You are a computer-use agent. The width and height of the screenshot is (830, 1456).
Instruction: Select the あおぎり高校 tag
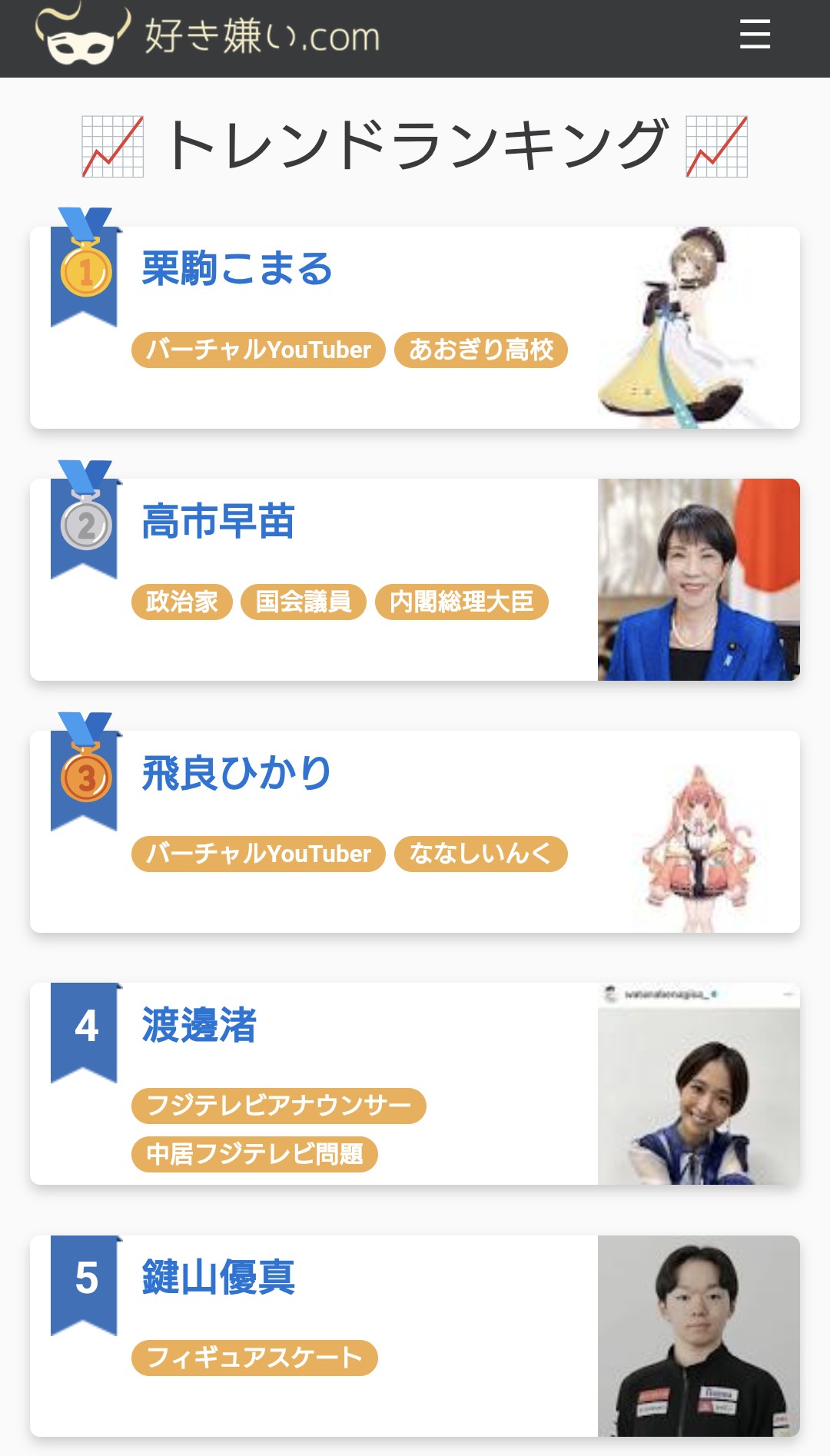coord(481,350)
